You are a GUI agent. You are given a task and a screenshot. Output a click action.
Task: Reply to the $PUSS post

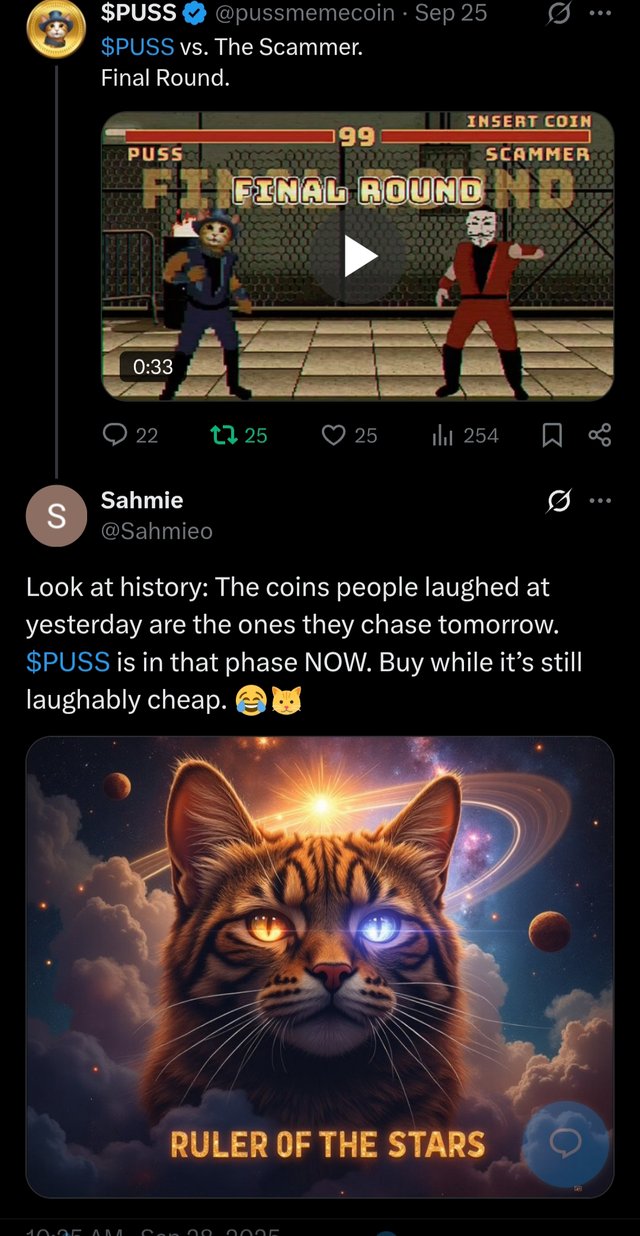[x=116, y=435]
